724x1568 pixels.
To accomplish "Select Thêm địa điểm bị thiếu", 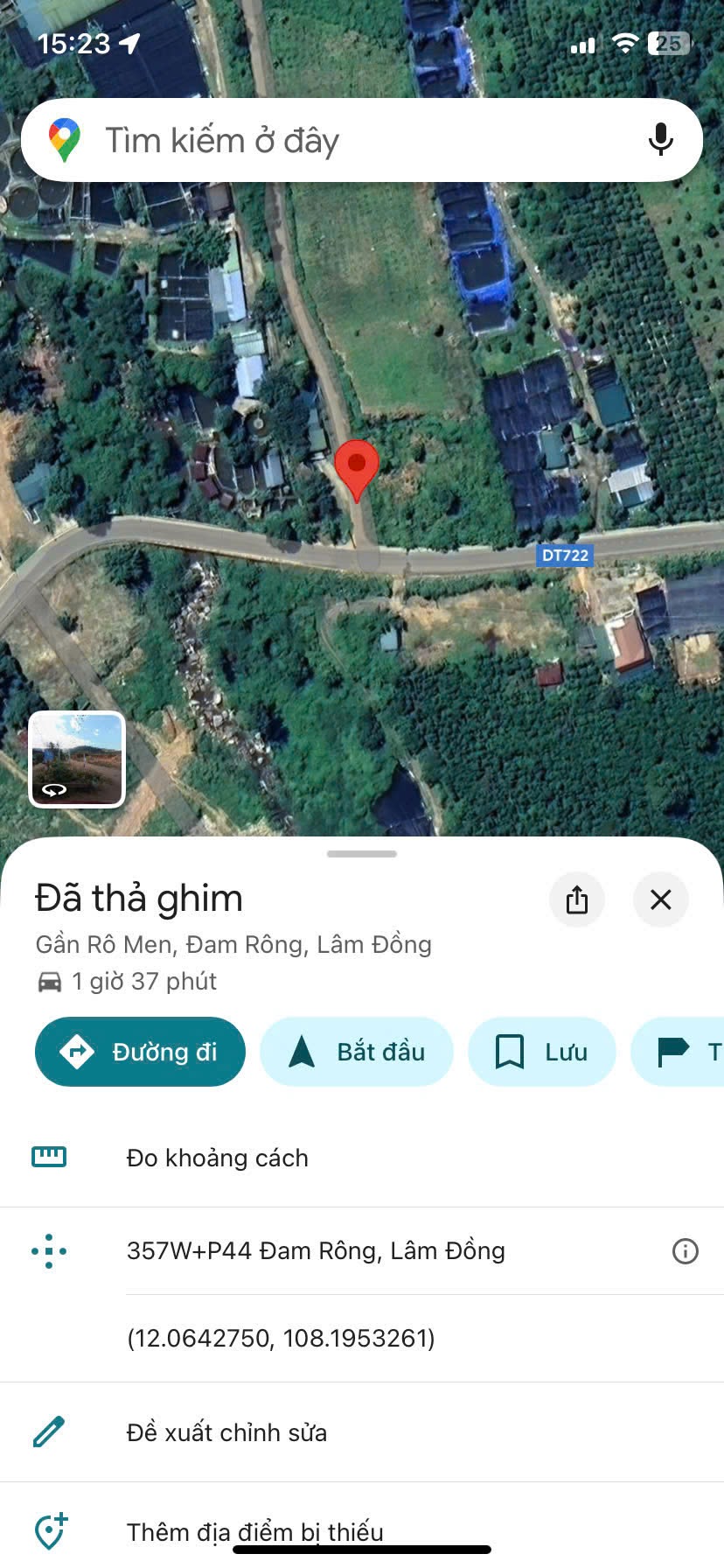I will point(254,1532).
